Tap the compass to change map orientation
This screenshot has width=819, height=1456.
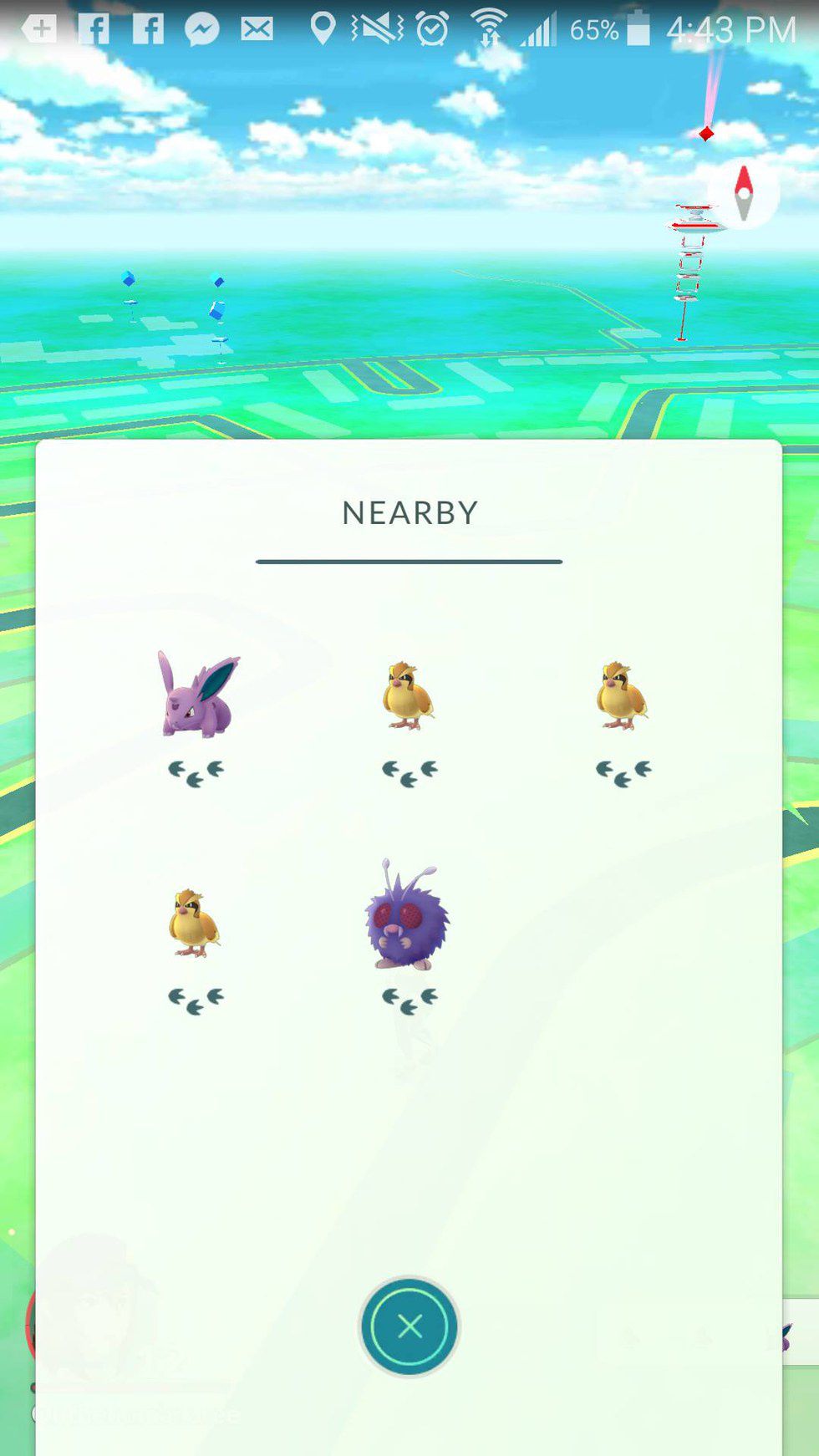(x=743, y=194)
